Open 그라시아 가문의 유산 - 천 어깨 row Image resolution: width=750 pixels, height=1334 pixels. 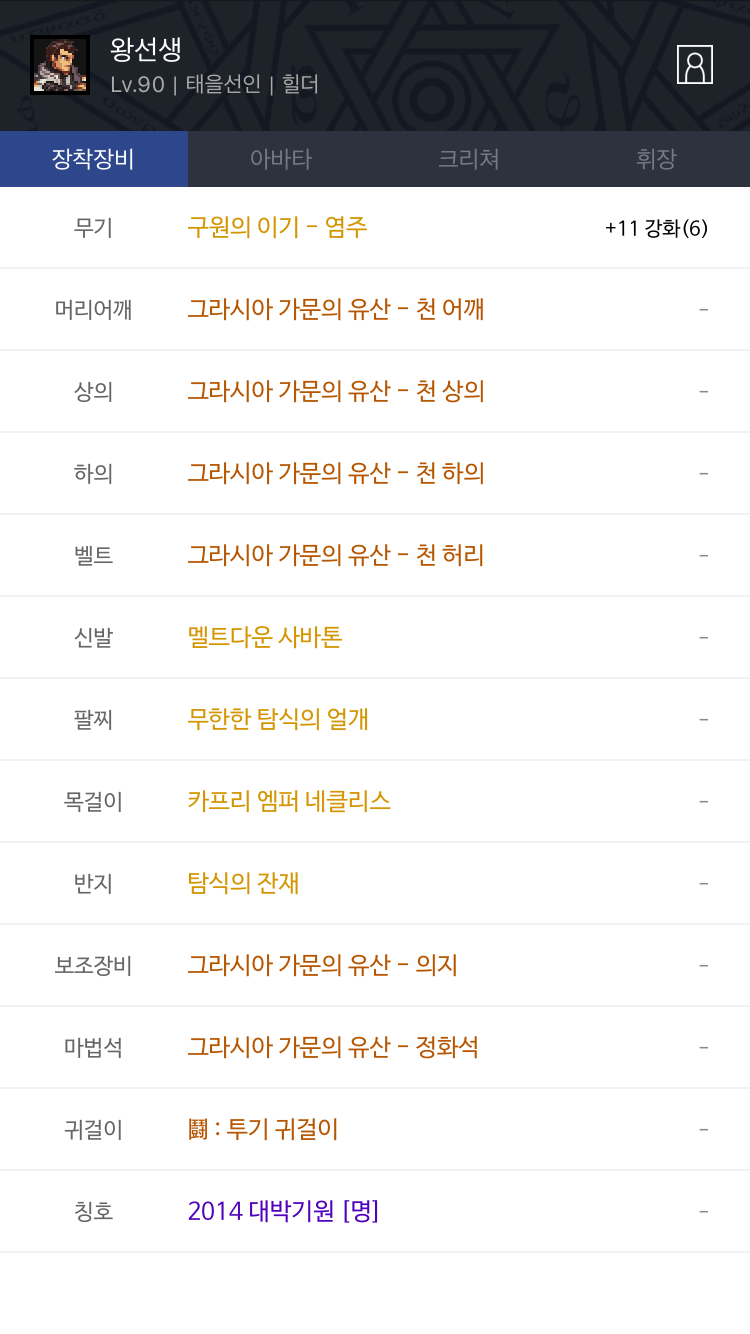(375, 309)
